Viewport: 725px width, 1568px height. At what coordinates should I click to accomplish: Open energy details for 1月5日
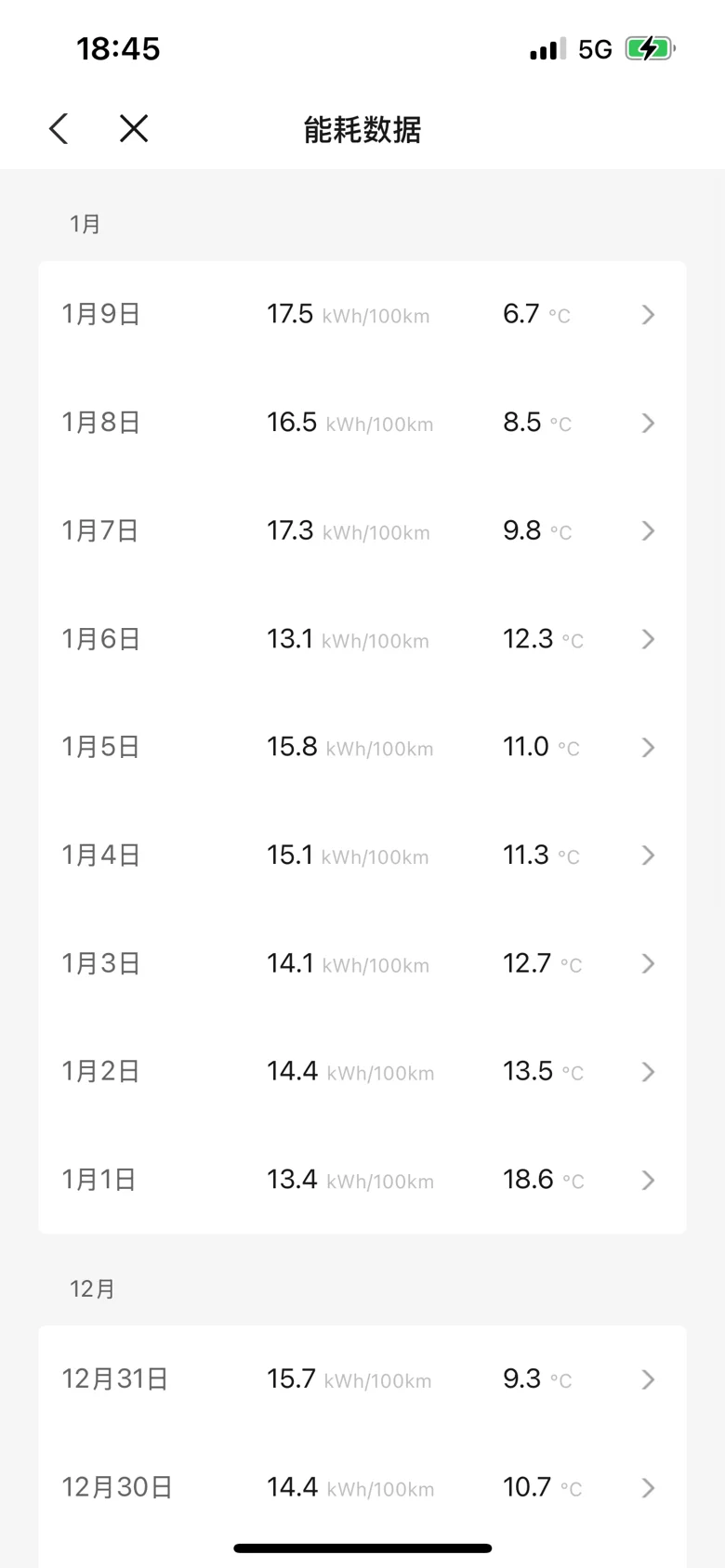362,748
